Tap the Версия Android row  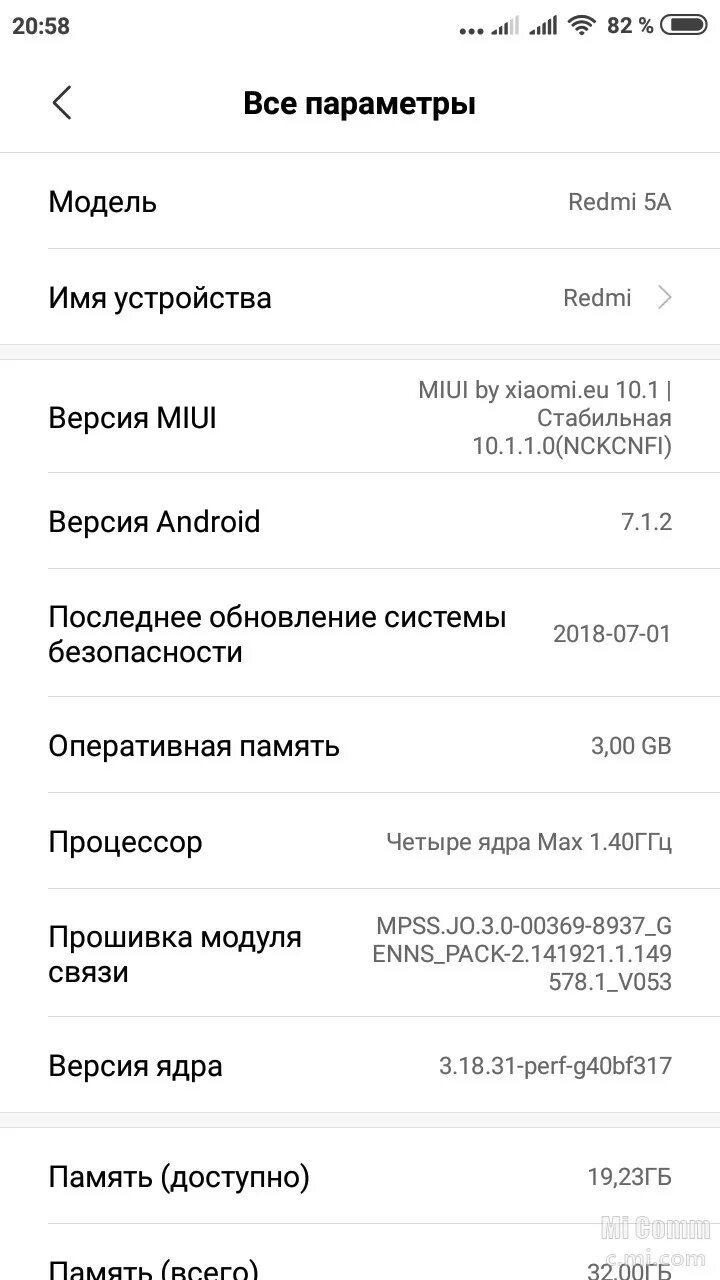coord(360,522)
